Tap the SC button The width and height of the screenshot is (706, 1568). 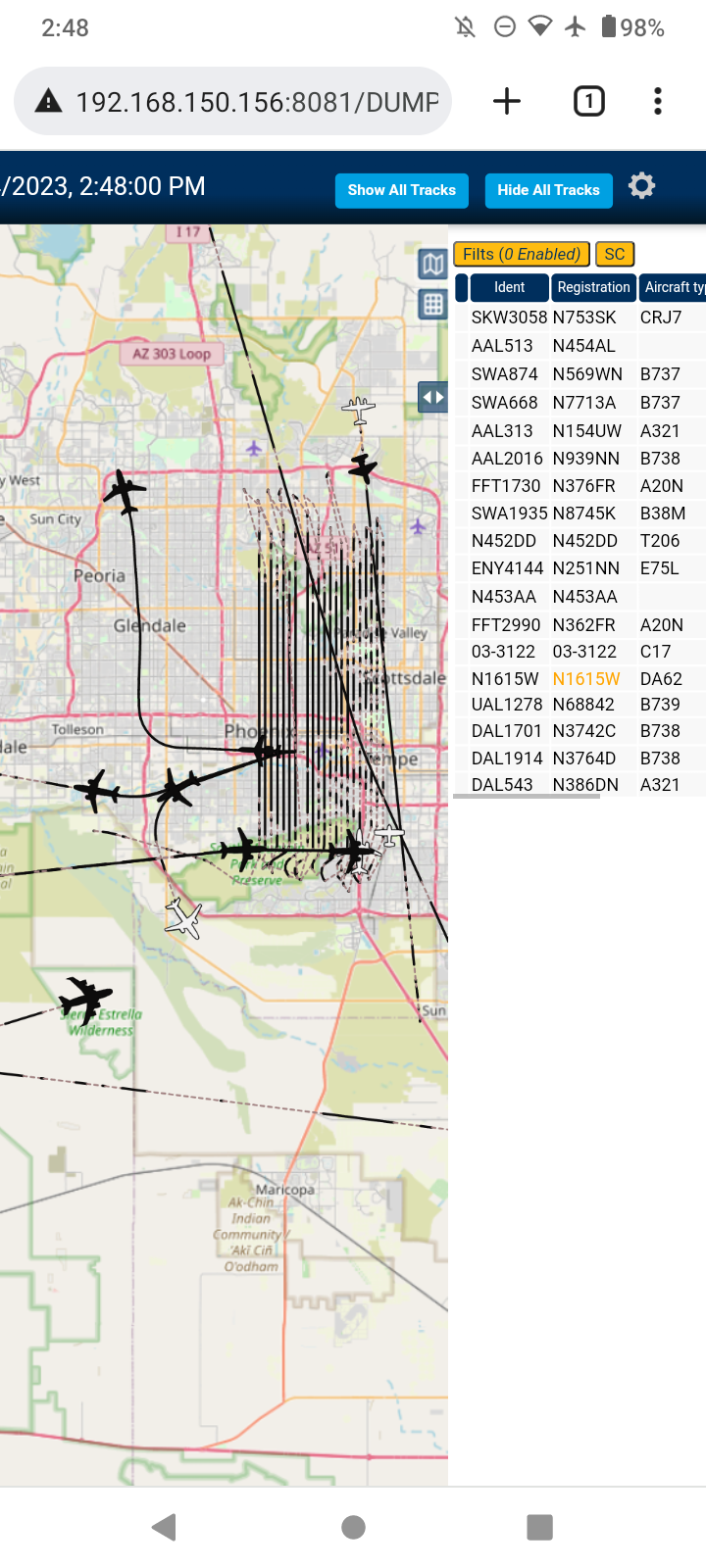click(615, 254)
